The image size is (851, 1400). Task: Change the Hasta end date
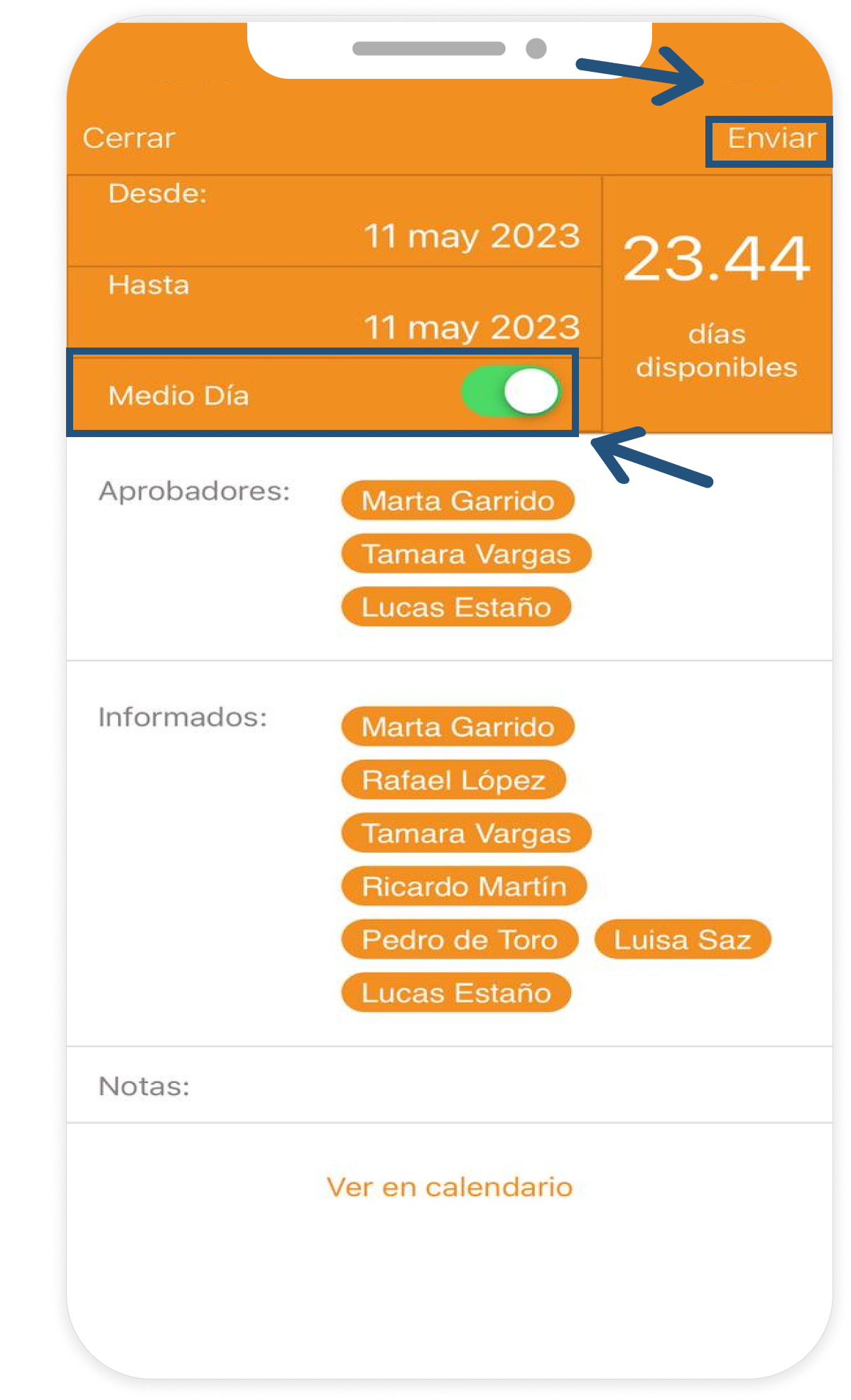pos(472,328)
